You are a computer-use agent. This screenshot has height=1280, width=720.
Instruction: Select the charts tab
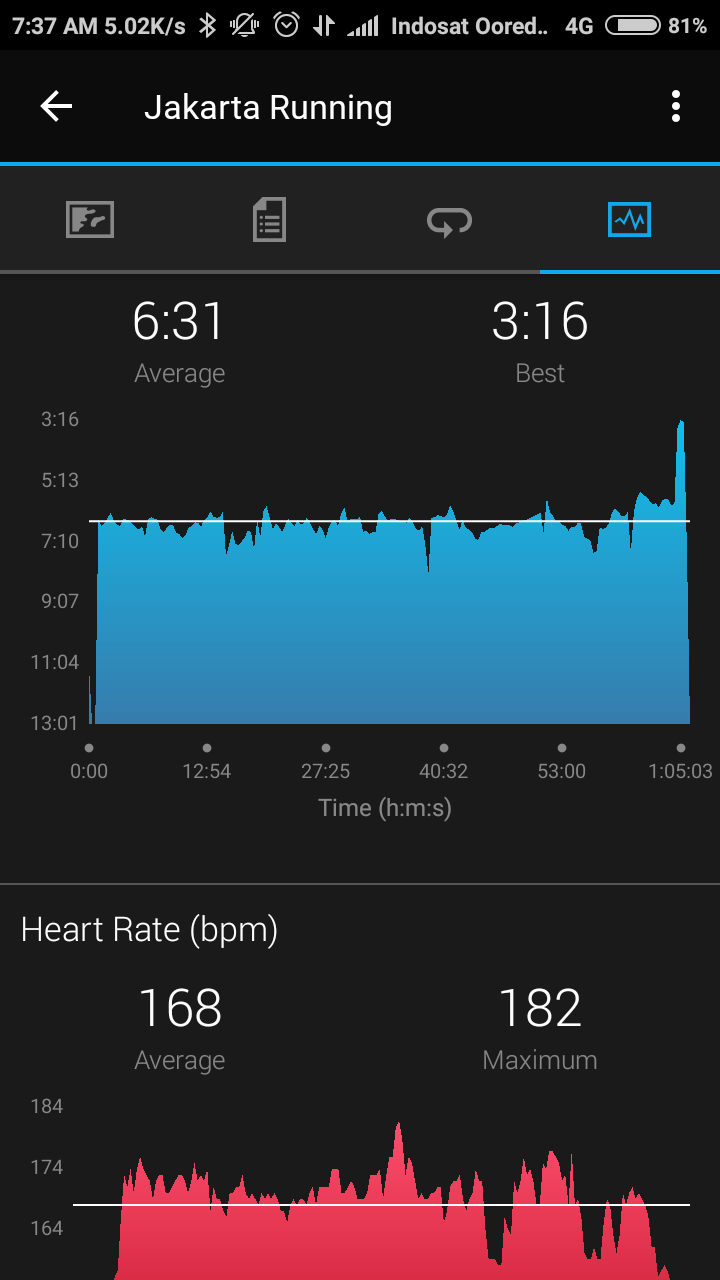[x=629, y=219]
